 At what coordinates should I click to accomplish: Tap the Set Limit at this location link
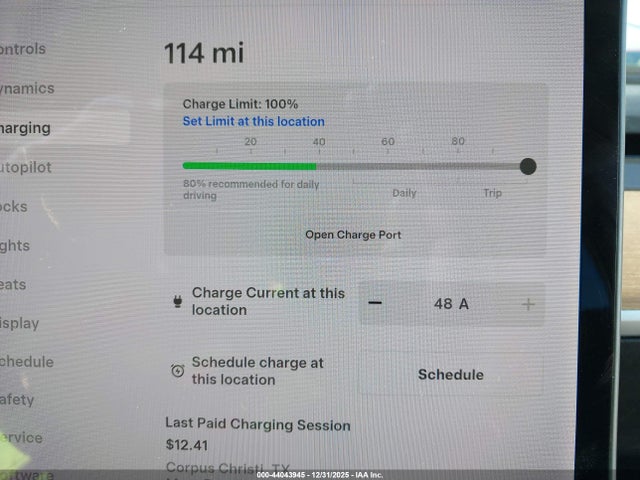253,122
